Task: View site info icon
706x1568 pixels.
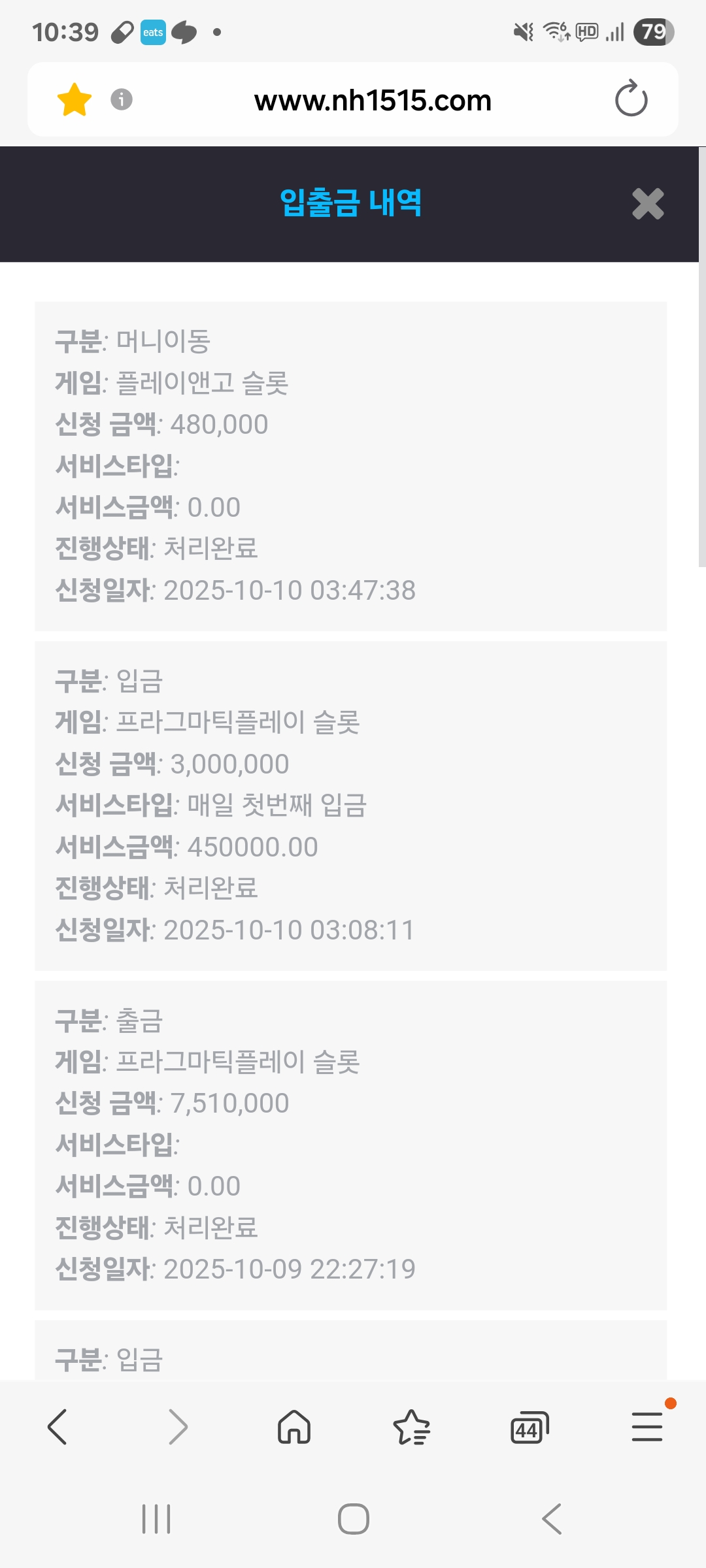Action: pos(122,99)
